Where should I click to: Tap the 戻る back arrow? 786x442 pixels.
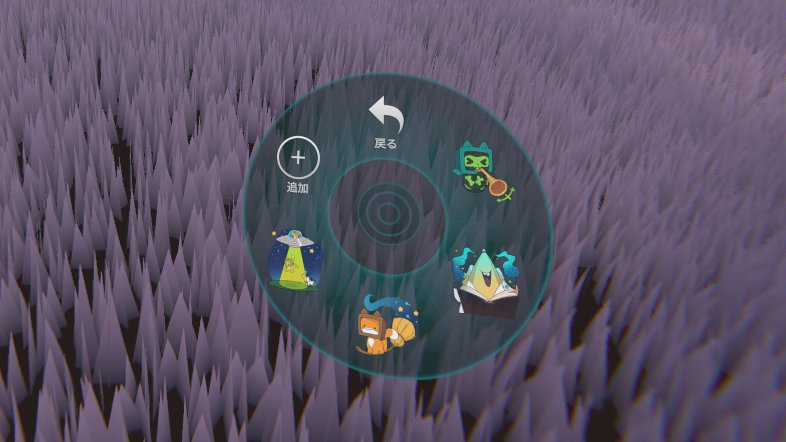point(386,118)
